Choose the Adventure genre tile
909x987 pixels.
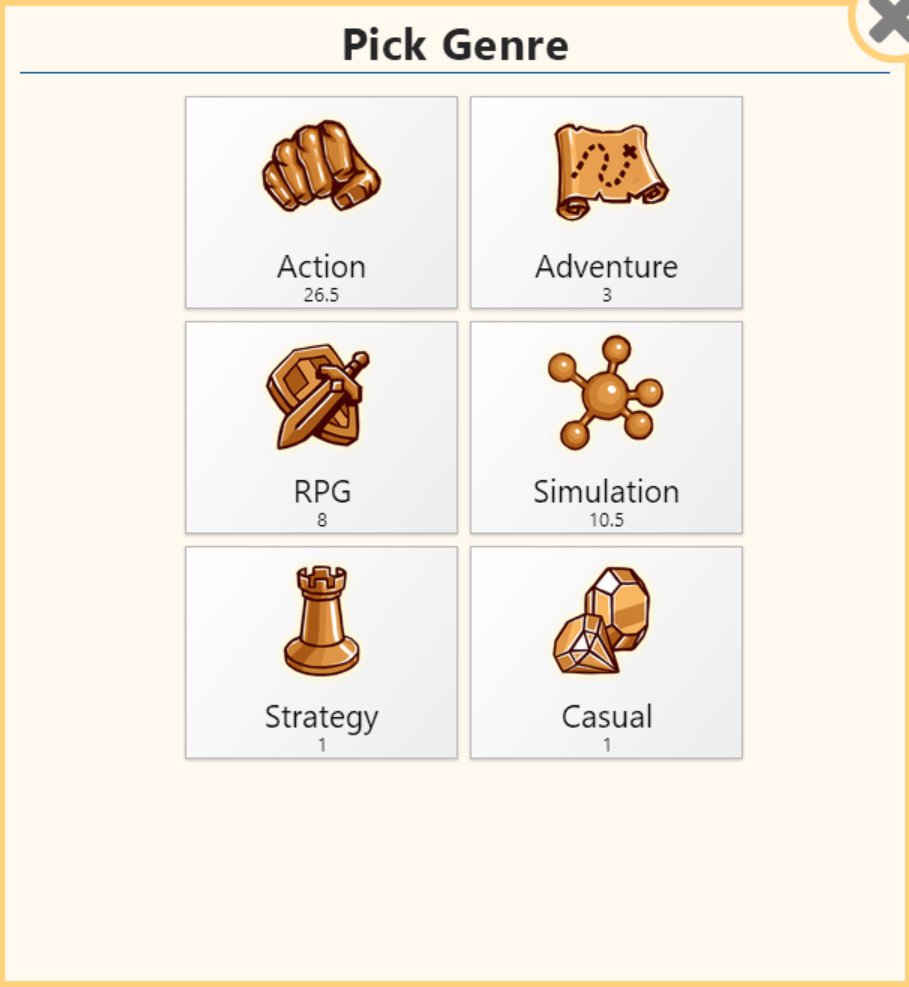(606, 202)
